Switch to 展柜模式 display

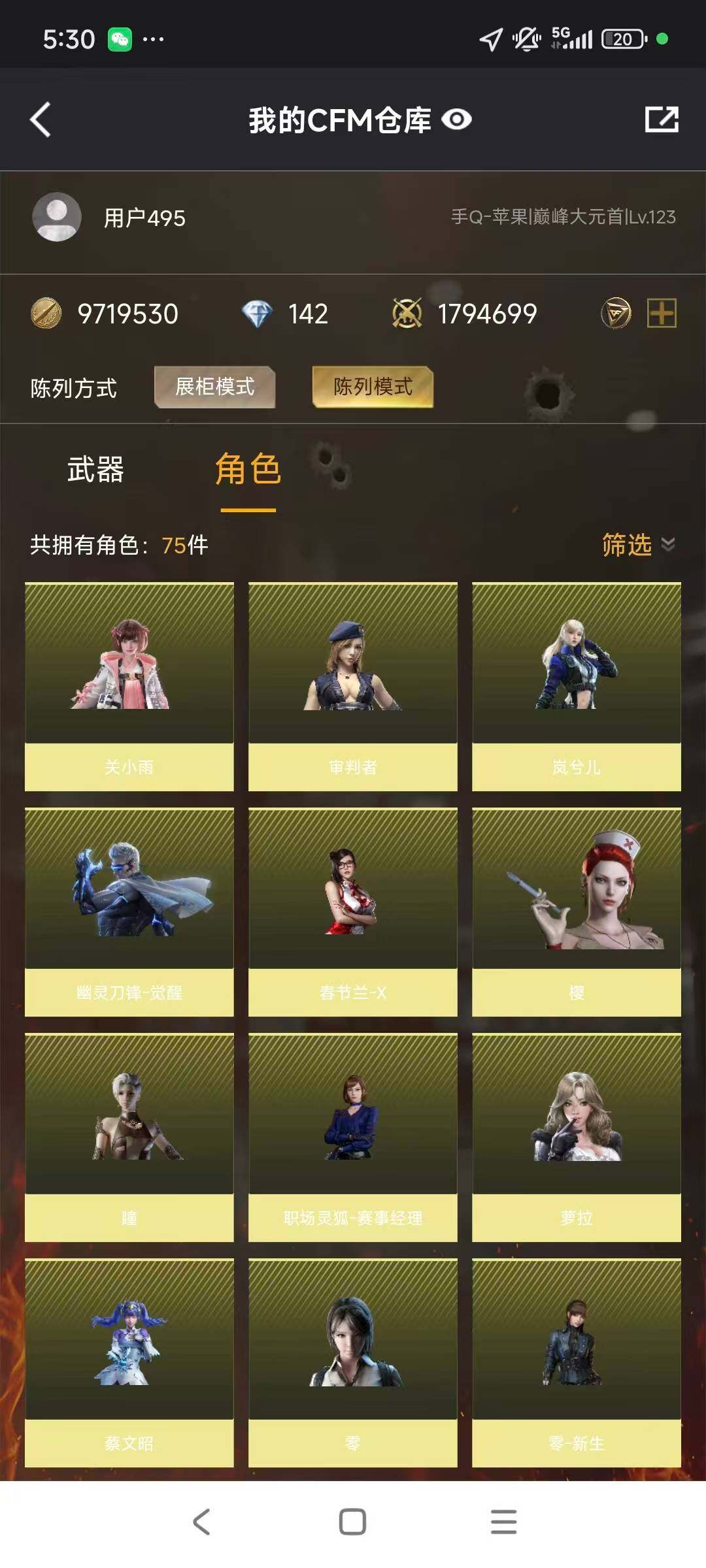click(214, 387)
